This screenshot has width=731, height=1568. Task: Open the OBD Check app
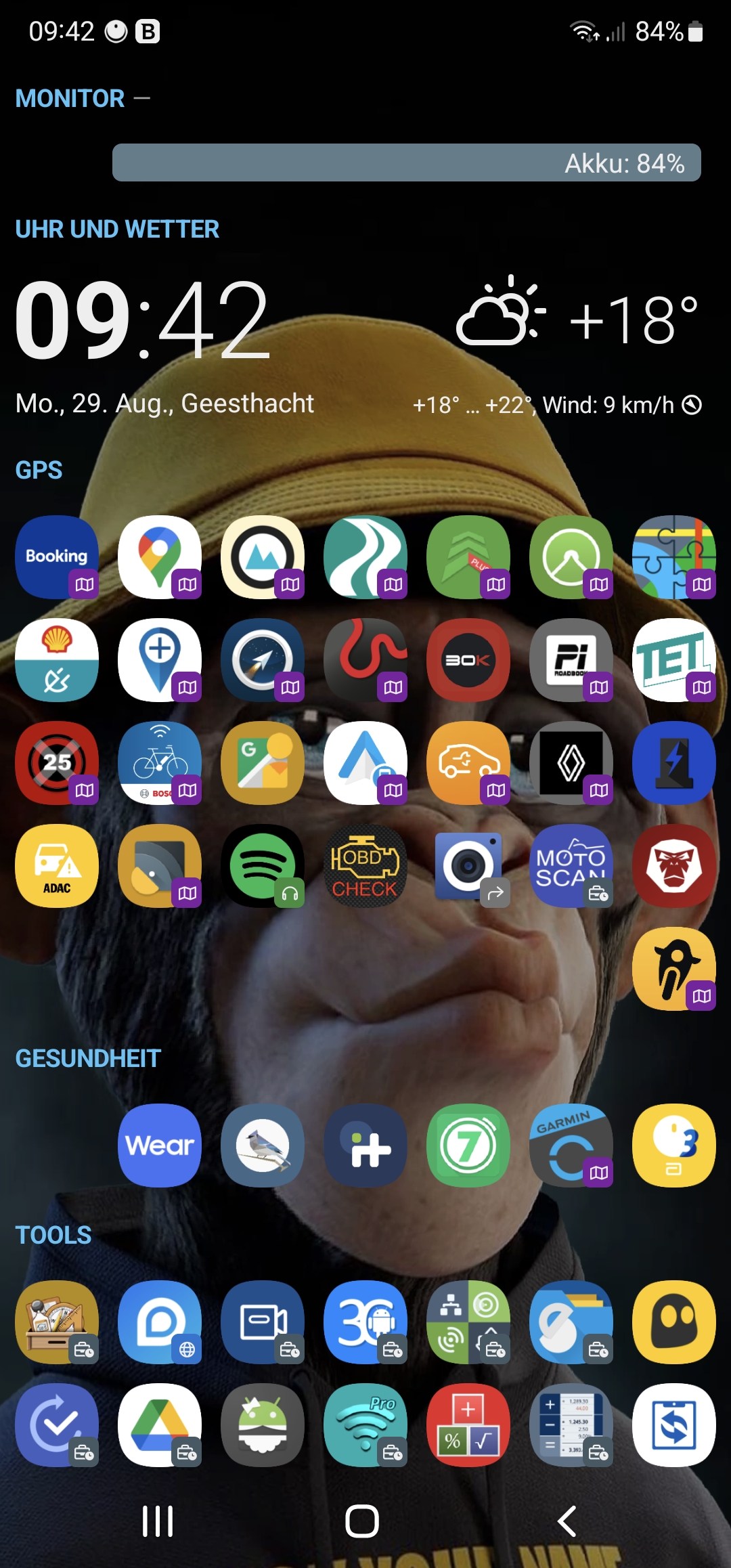365,865
